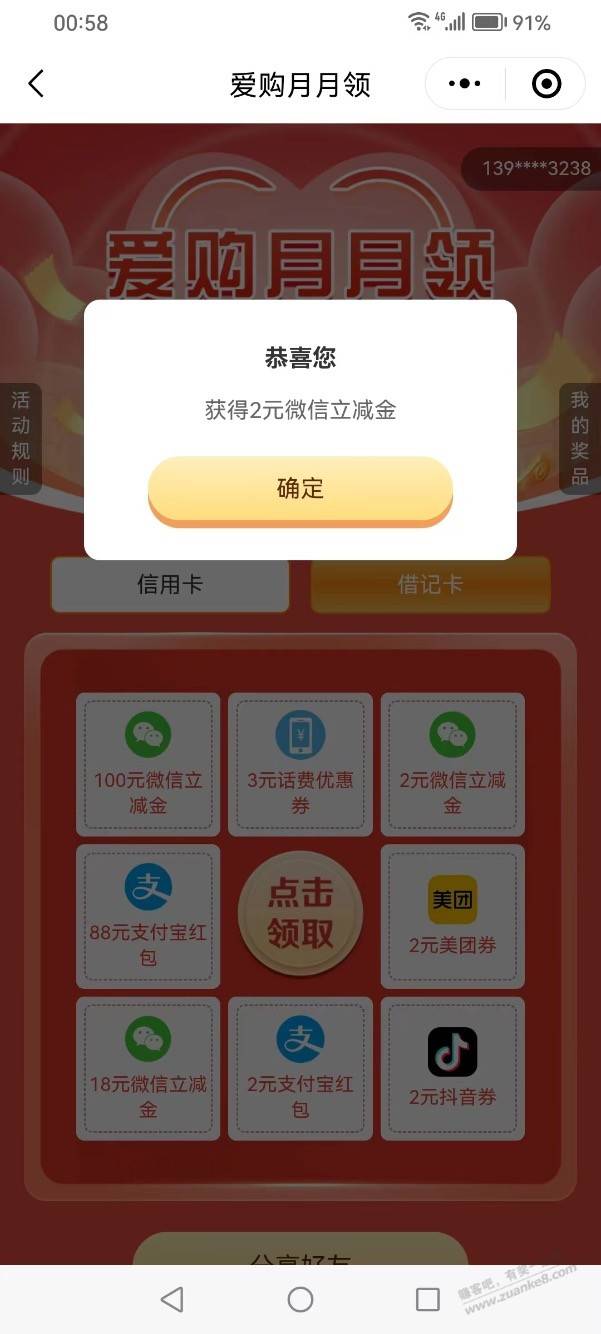Open recent apps from the navigation bar
This screenshot has width=601, height=1334.
click(x=428, y=1299)
